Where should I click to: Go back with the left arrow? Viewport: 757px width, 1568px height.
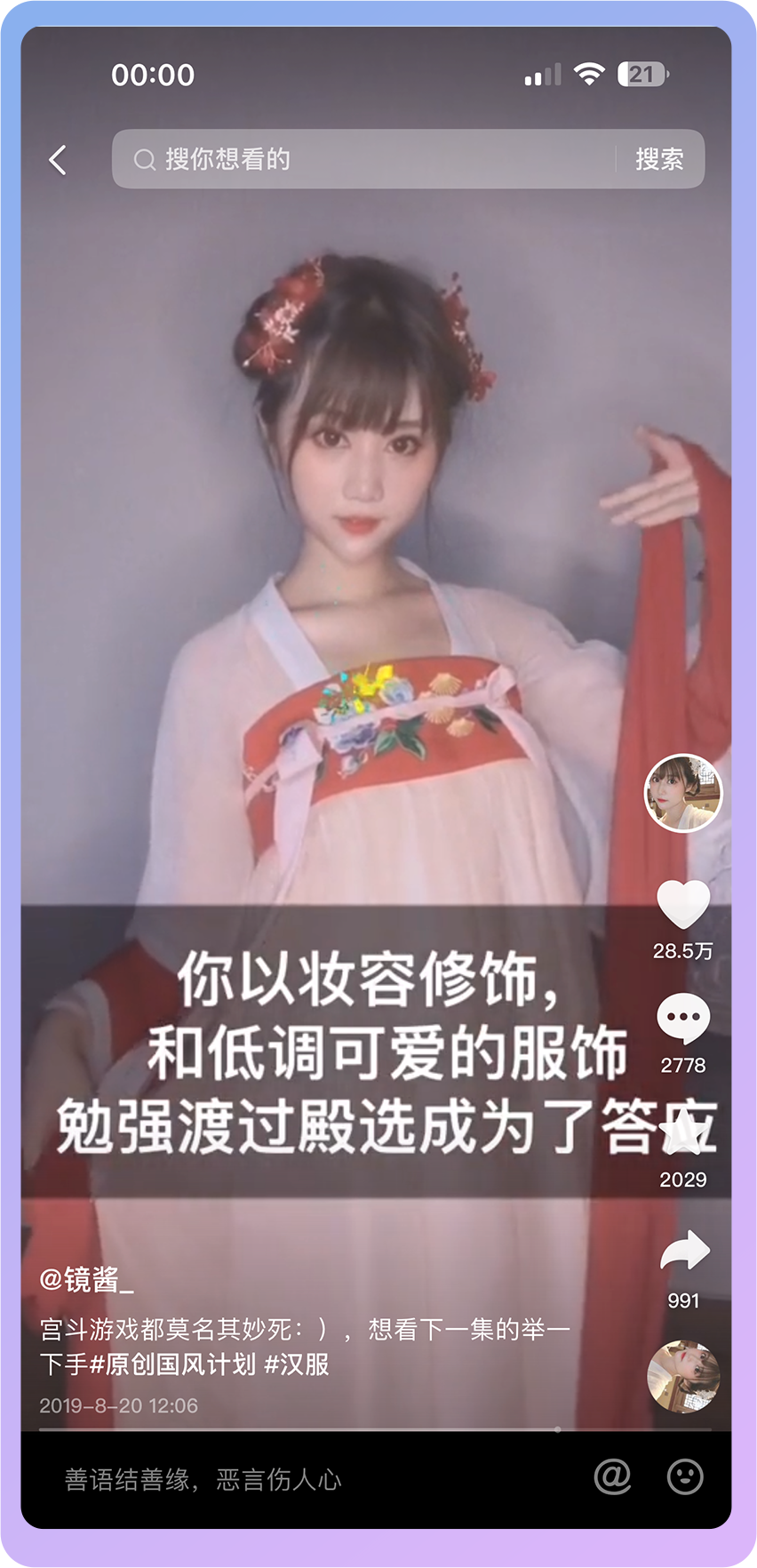click(x=58, y=160)
